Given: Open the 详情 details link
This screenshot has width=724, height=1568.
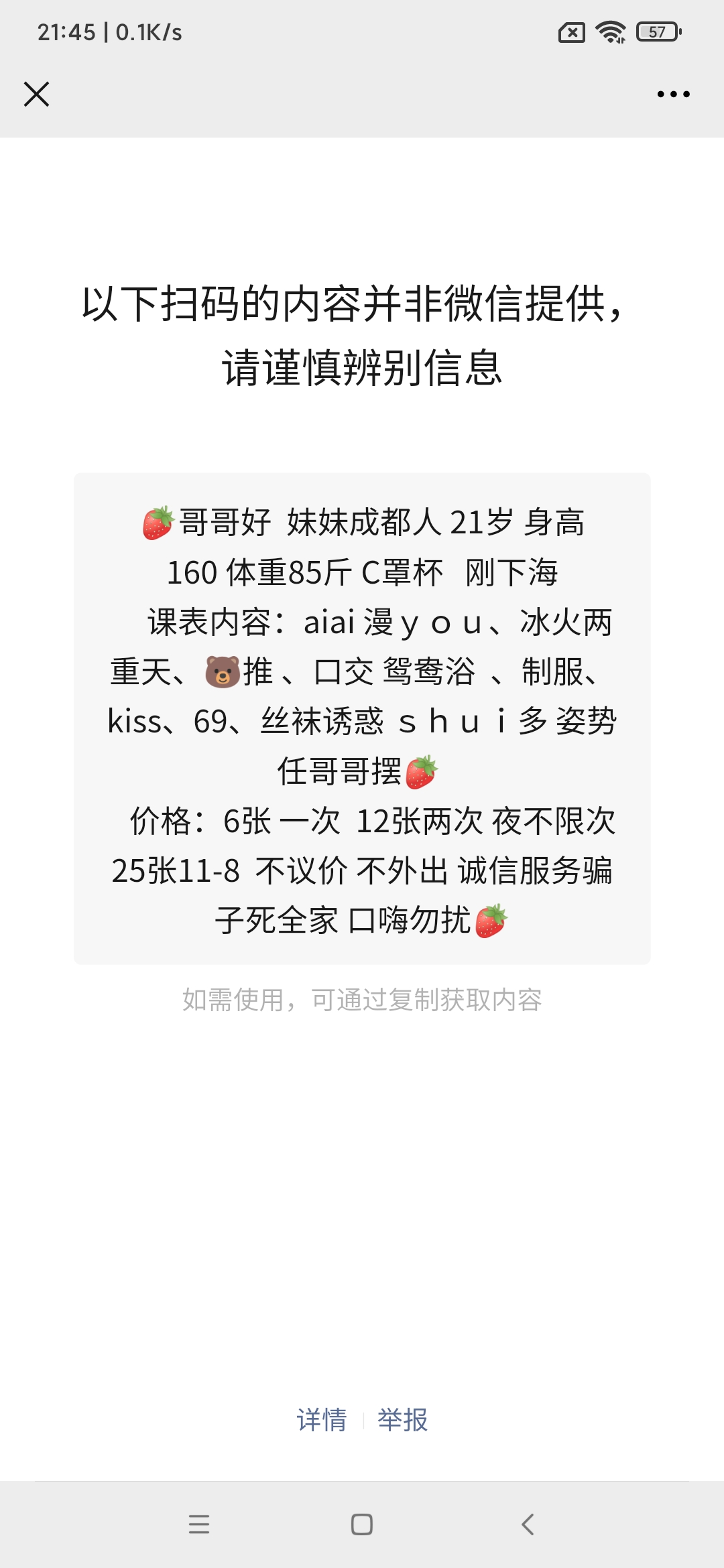Looking at the screenshot, I should [322, 1420].
